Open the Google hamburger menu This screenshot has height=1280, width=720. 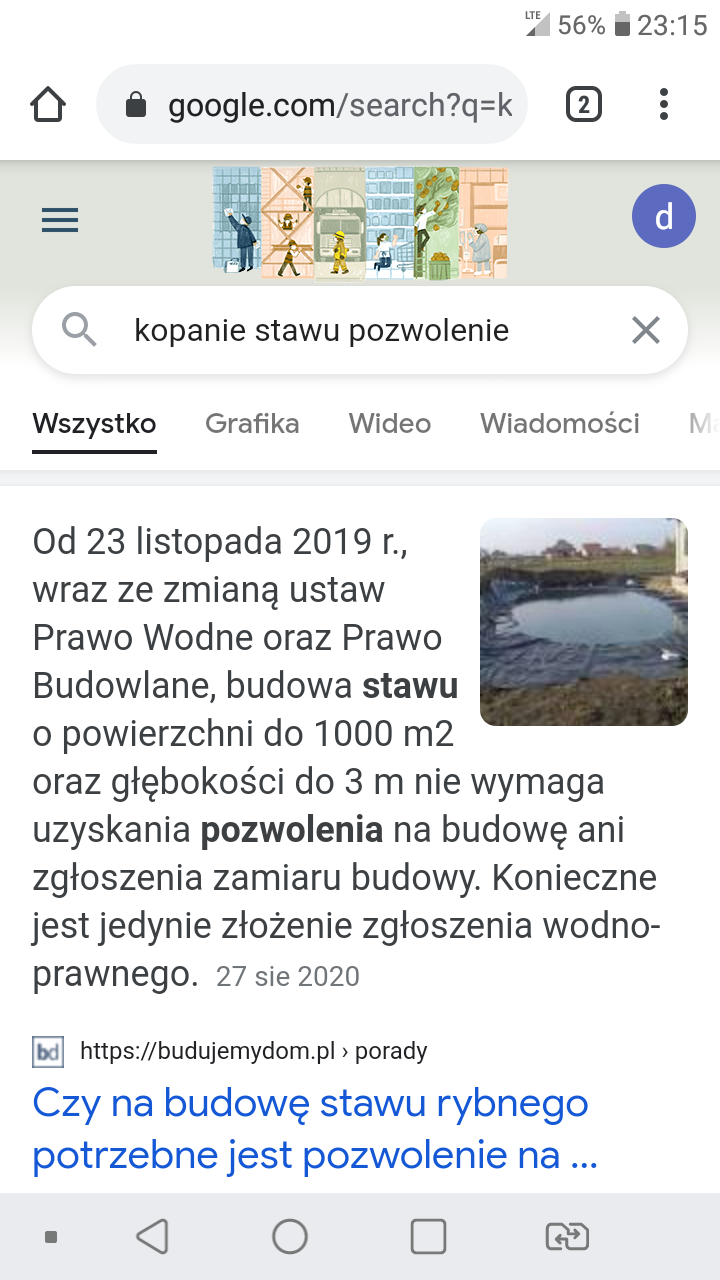60,220
